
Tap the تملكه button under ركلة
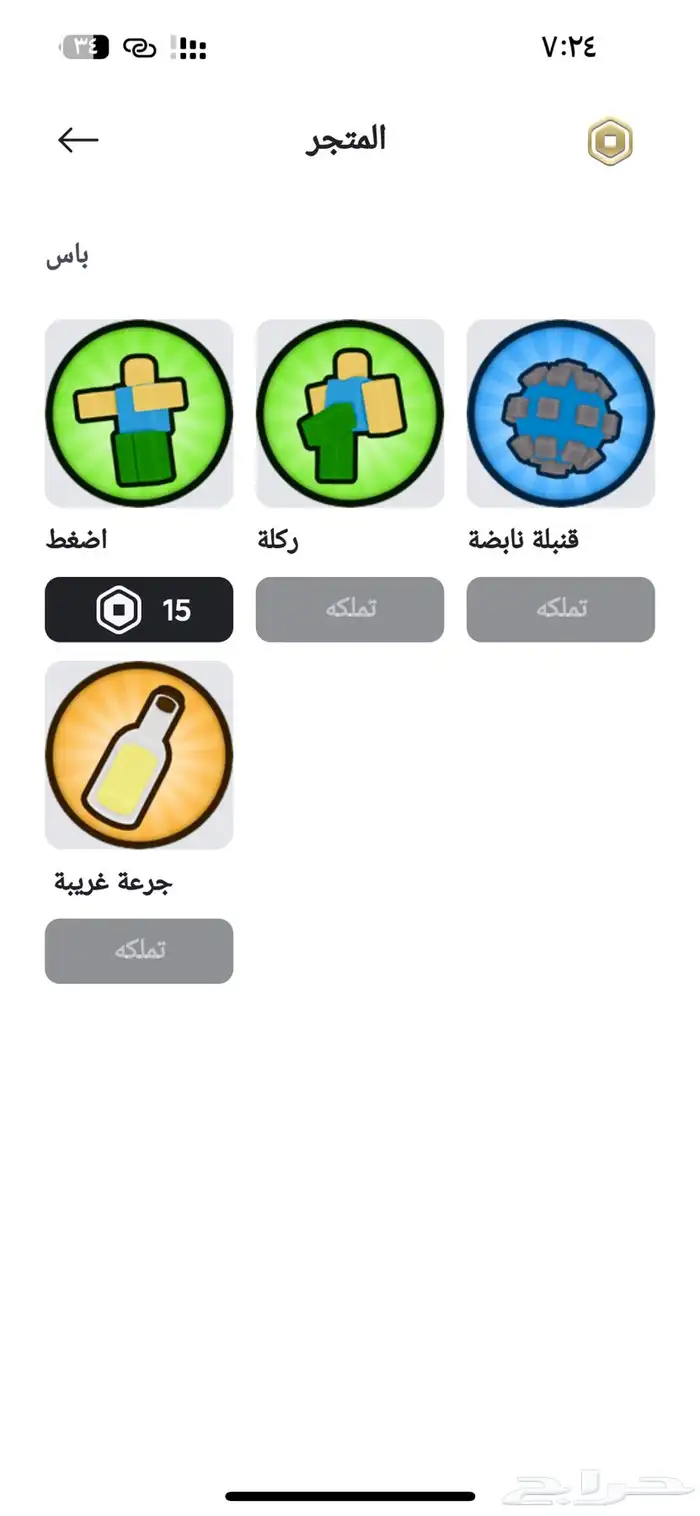pyautogui.click(x=350, y=609)
